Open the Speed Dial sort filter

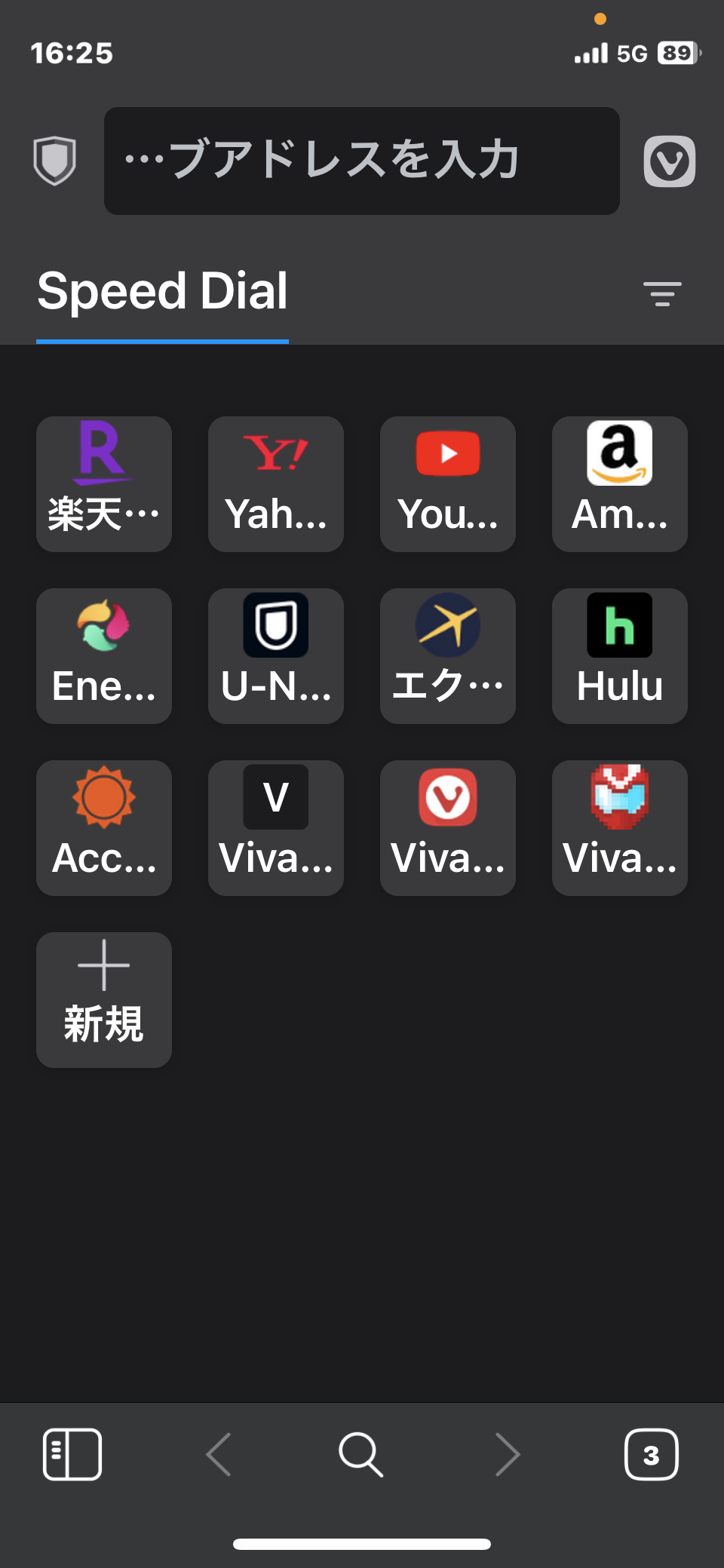[662, 293]
